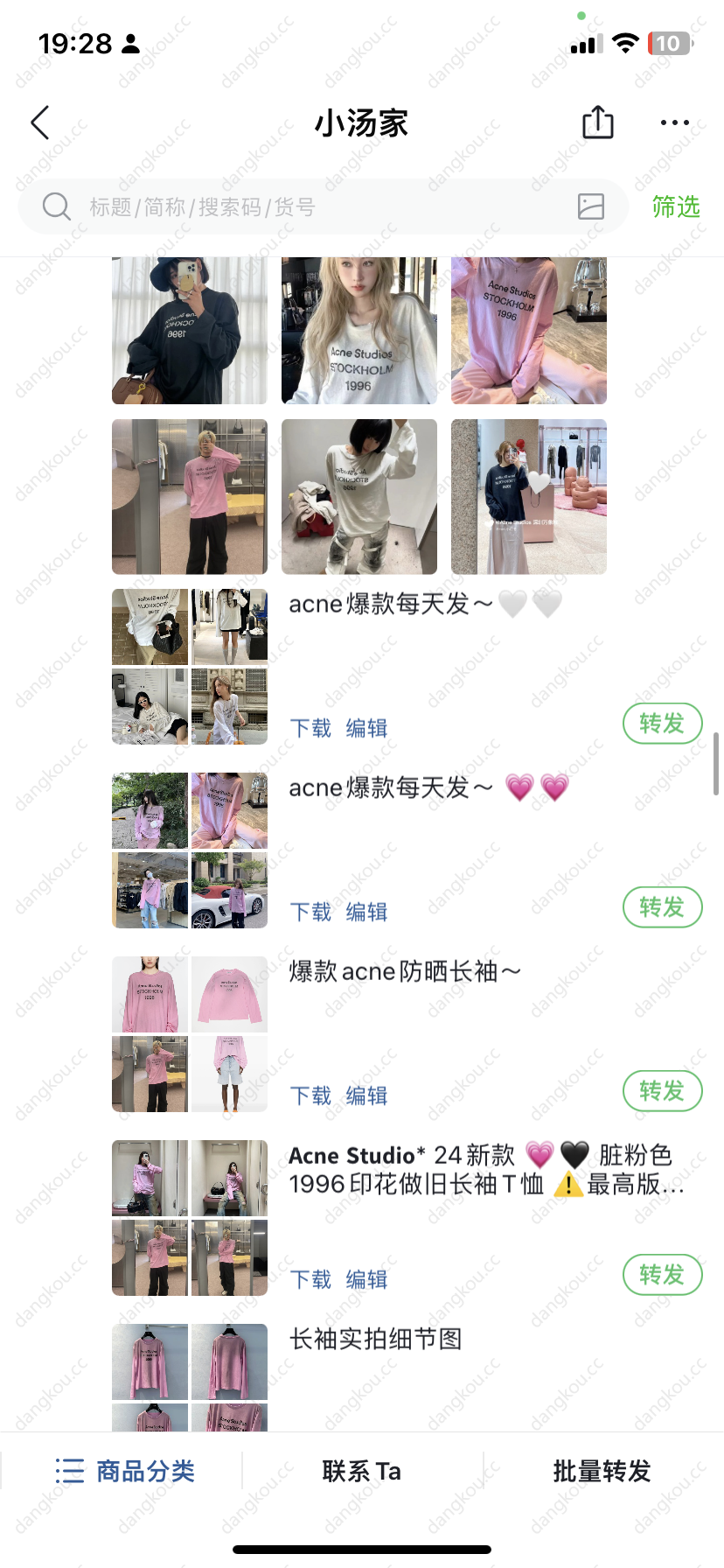Tap 转发 for the white-hearts acne爆款每天发 post

(x=663, y=724)
